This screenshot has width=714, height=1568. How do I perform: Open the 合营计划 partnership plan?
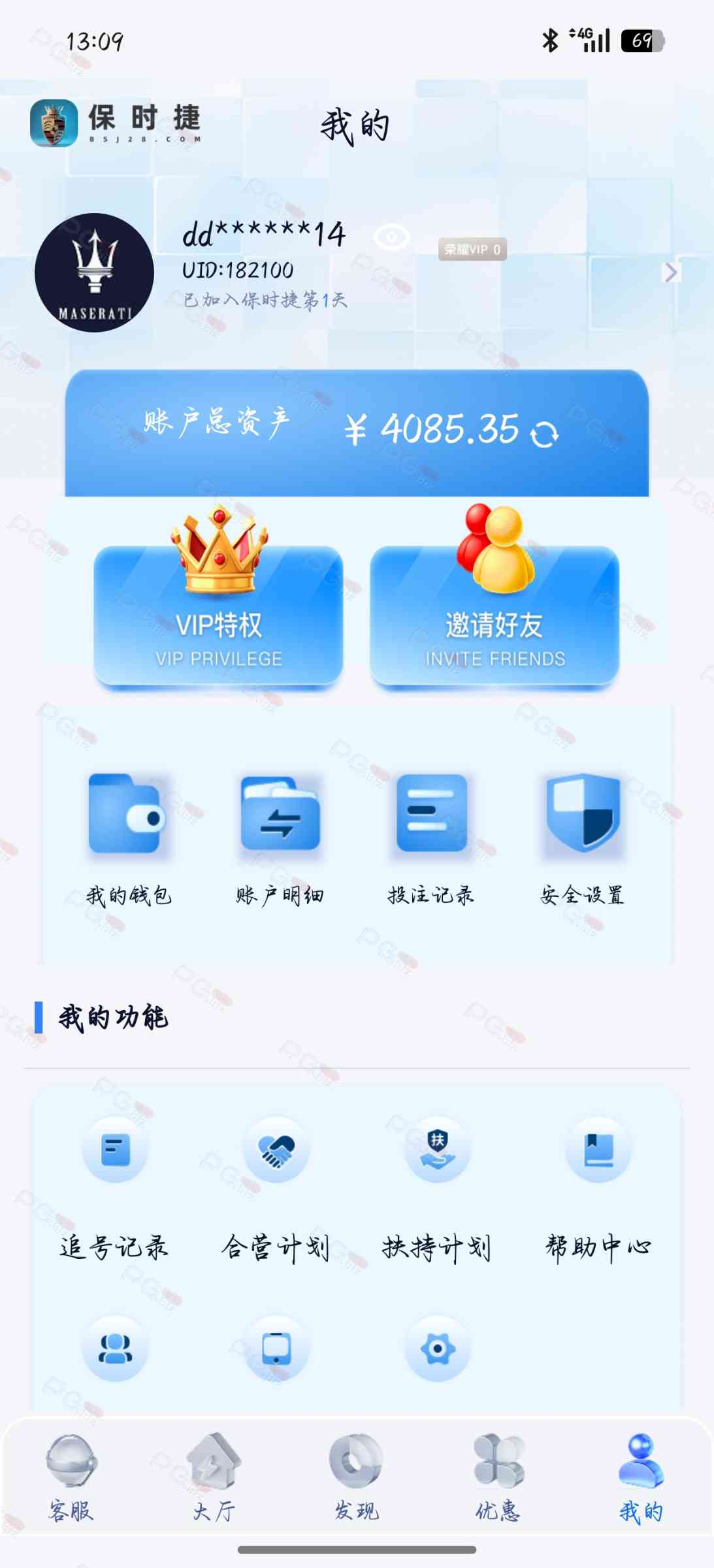click(x=276, y=1186)
